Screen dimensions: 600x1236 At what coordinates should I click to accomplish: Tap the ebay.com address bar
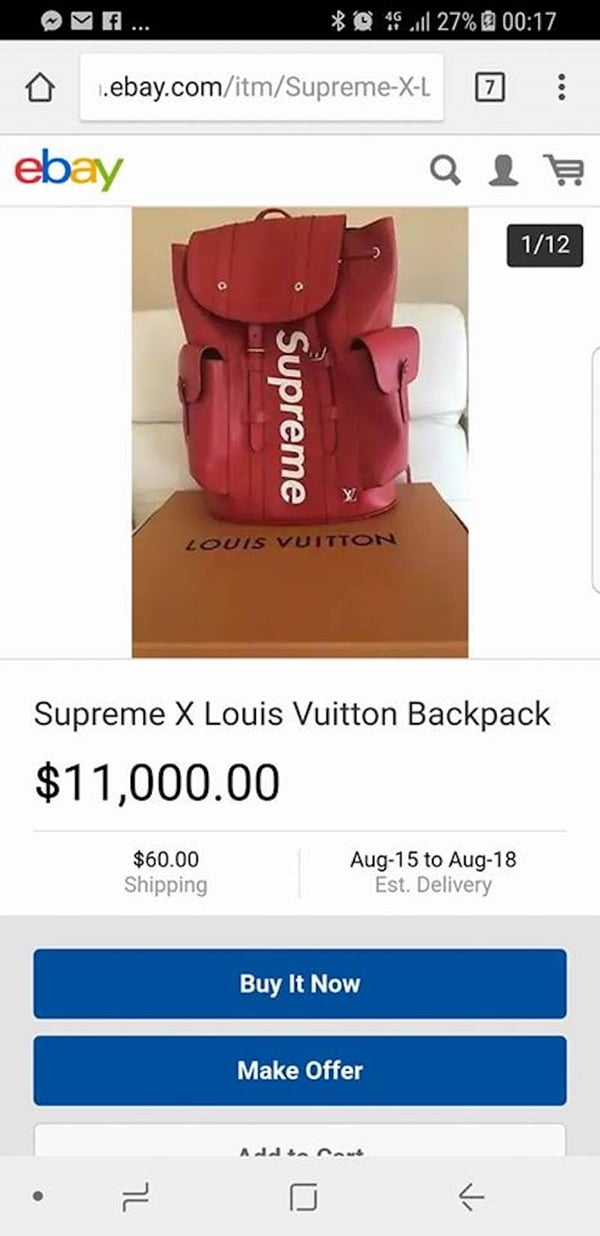(x=262, y=88)
